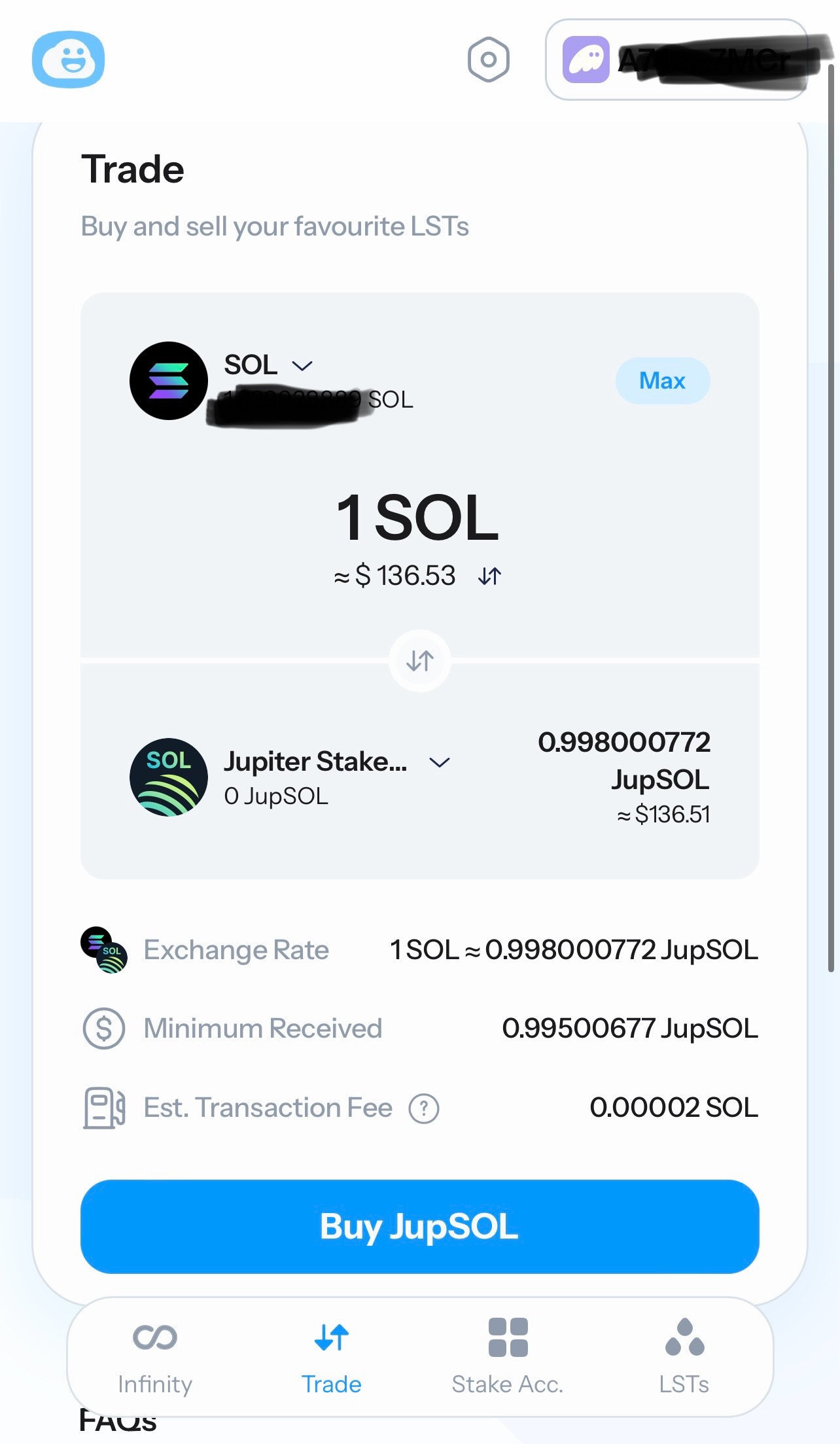Open the settings hexagon icon
The image size is (840, 1444).
tap(488, 60)
